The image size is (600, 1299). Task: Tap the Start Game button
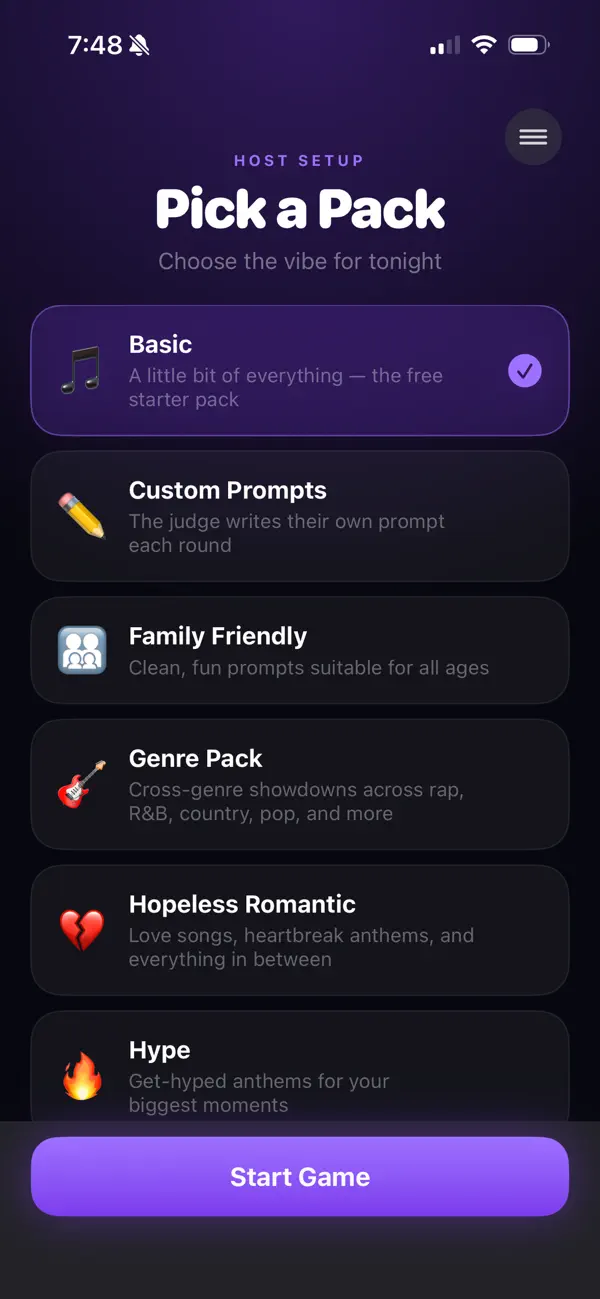coord(300,1176)
